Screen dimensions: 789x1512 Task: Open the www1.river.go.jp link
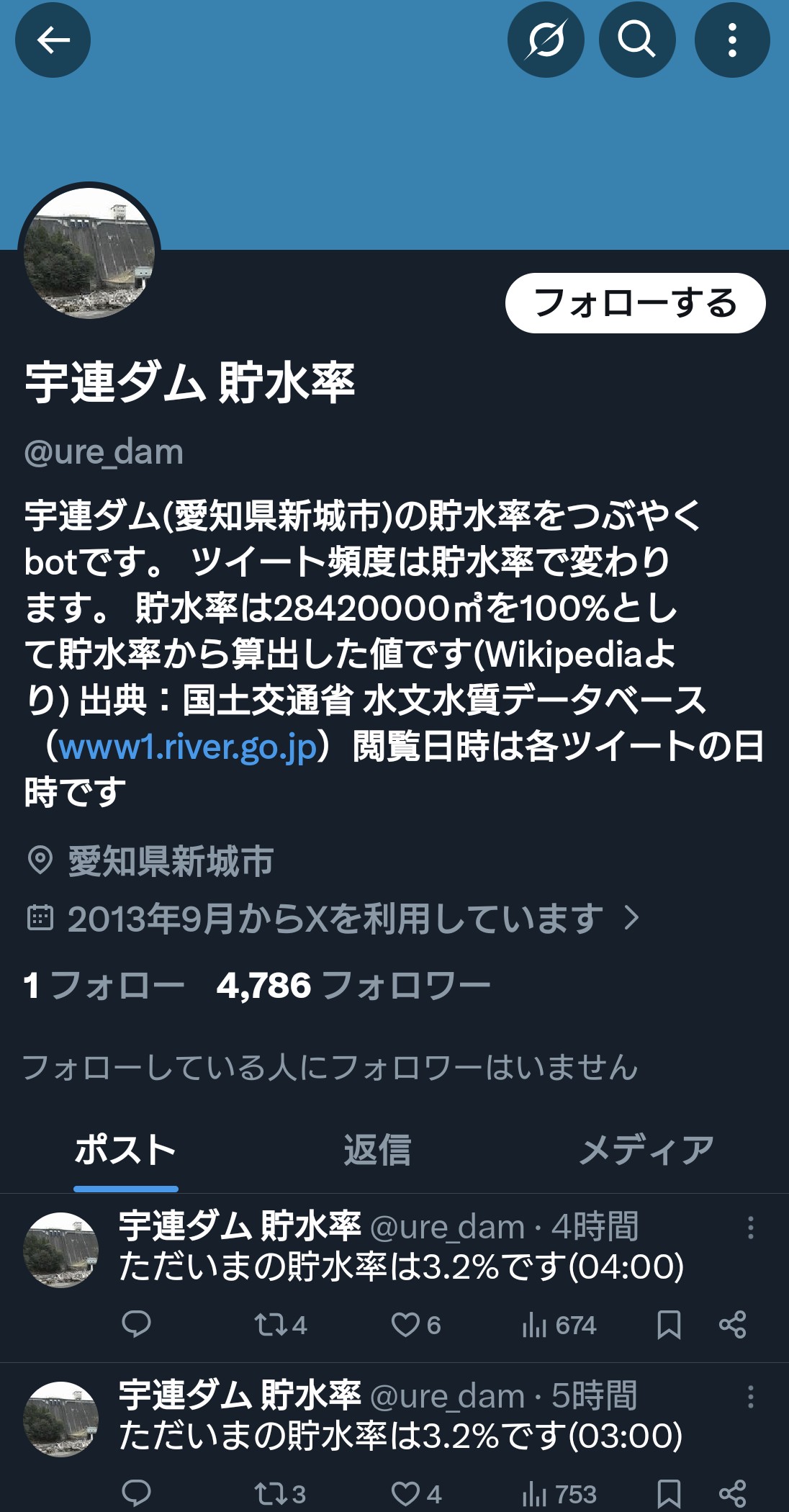[x=188, y=747]
